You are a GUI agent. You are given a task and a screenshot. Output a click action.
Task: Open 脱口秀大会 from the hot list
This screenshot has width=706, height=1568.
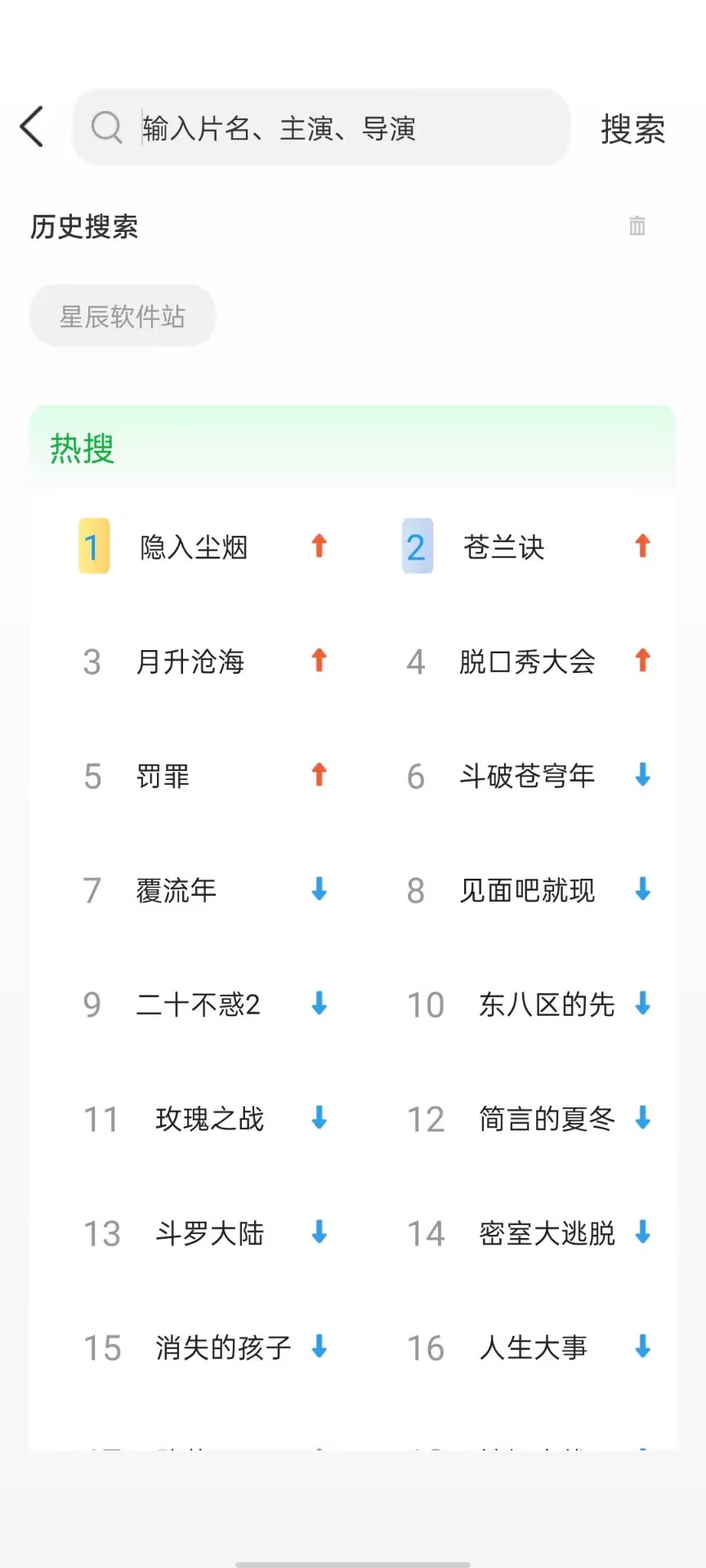point(527,661)
